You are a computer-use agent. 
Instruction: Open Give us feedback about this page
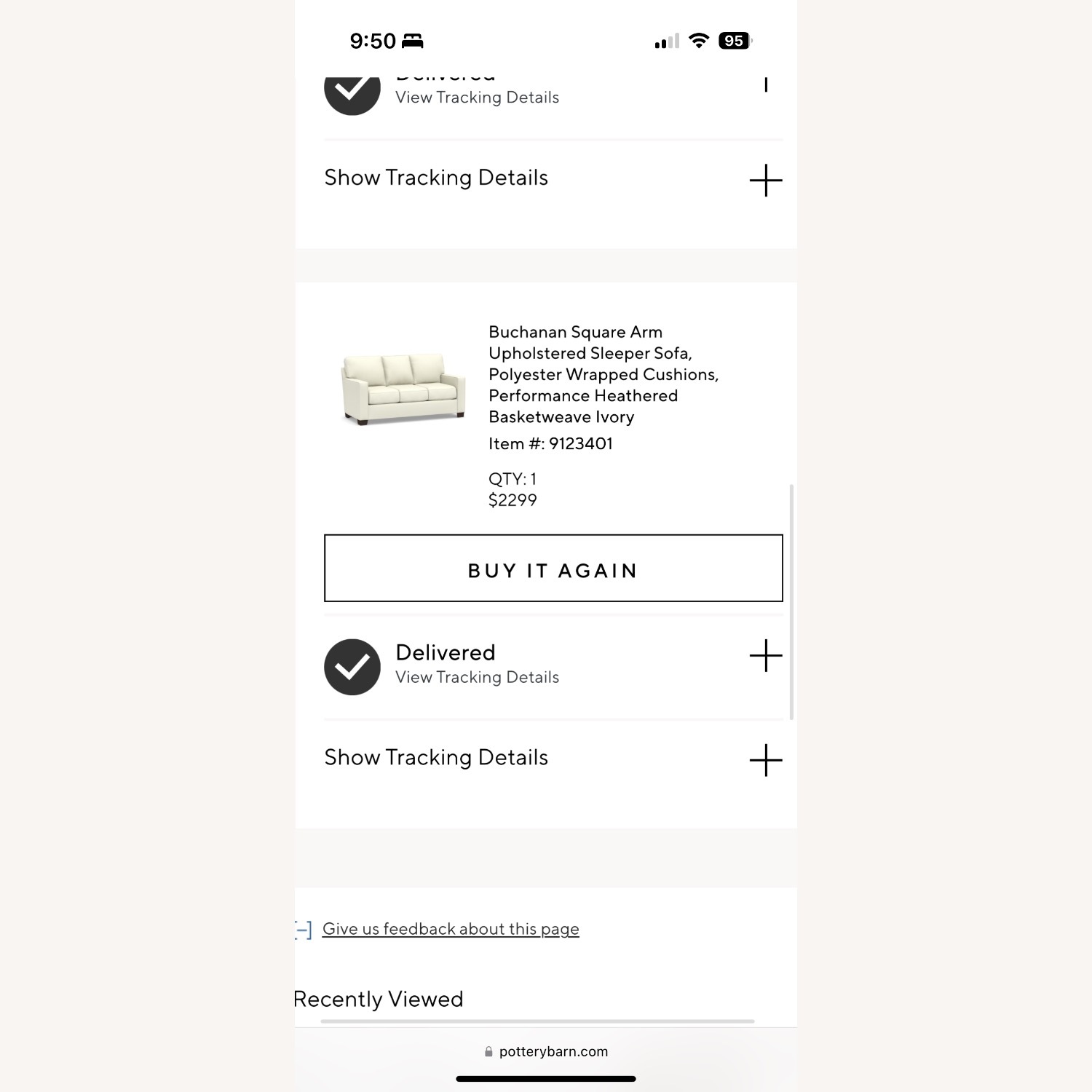(451, 929)
